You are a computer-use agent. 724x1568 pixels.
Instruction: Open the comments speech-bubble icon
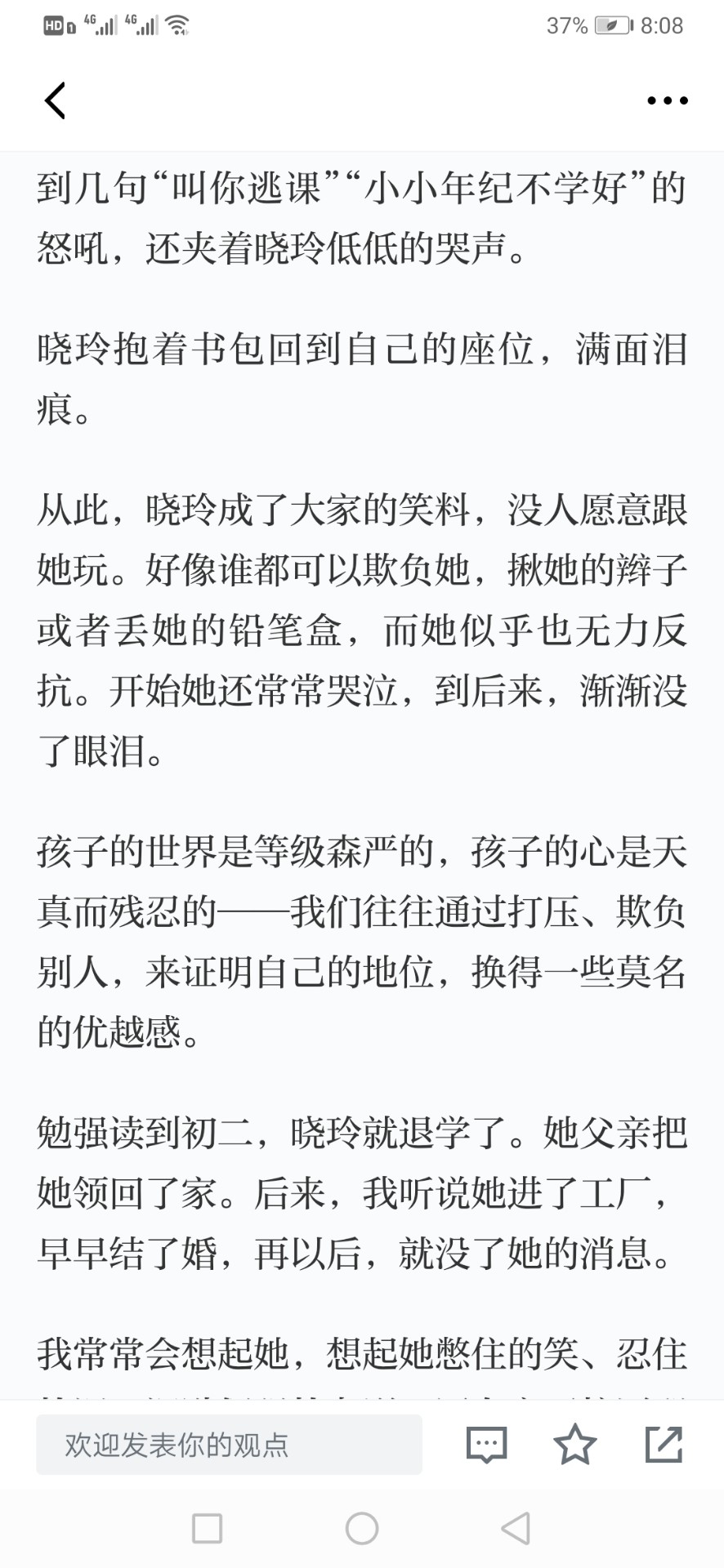[487, 1445]
